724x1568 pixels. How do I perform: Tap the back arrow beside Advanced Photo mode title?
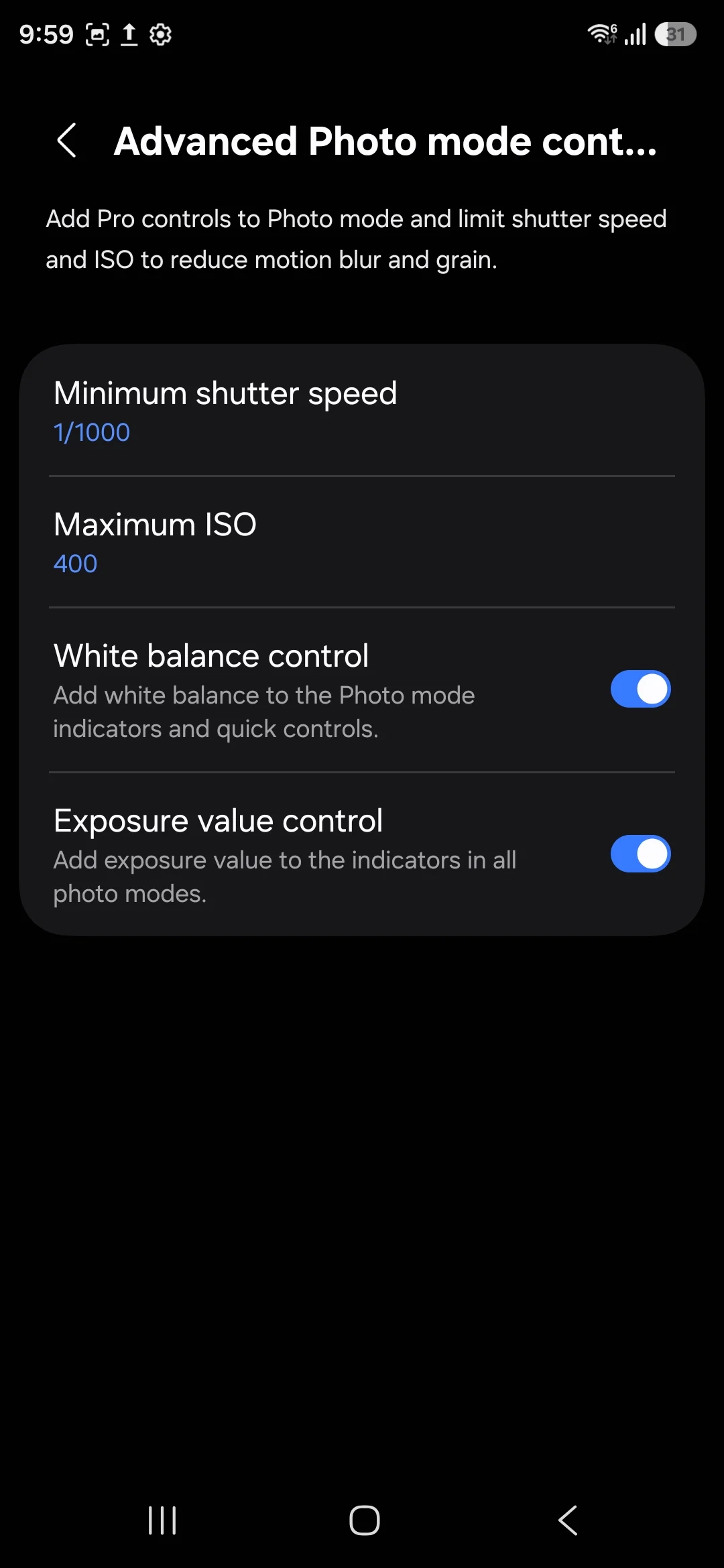point(67,141)
